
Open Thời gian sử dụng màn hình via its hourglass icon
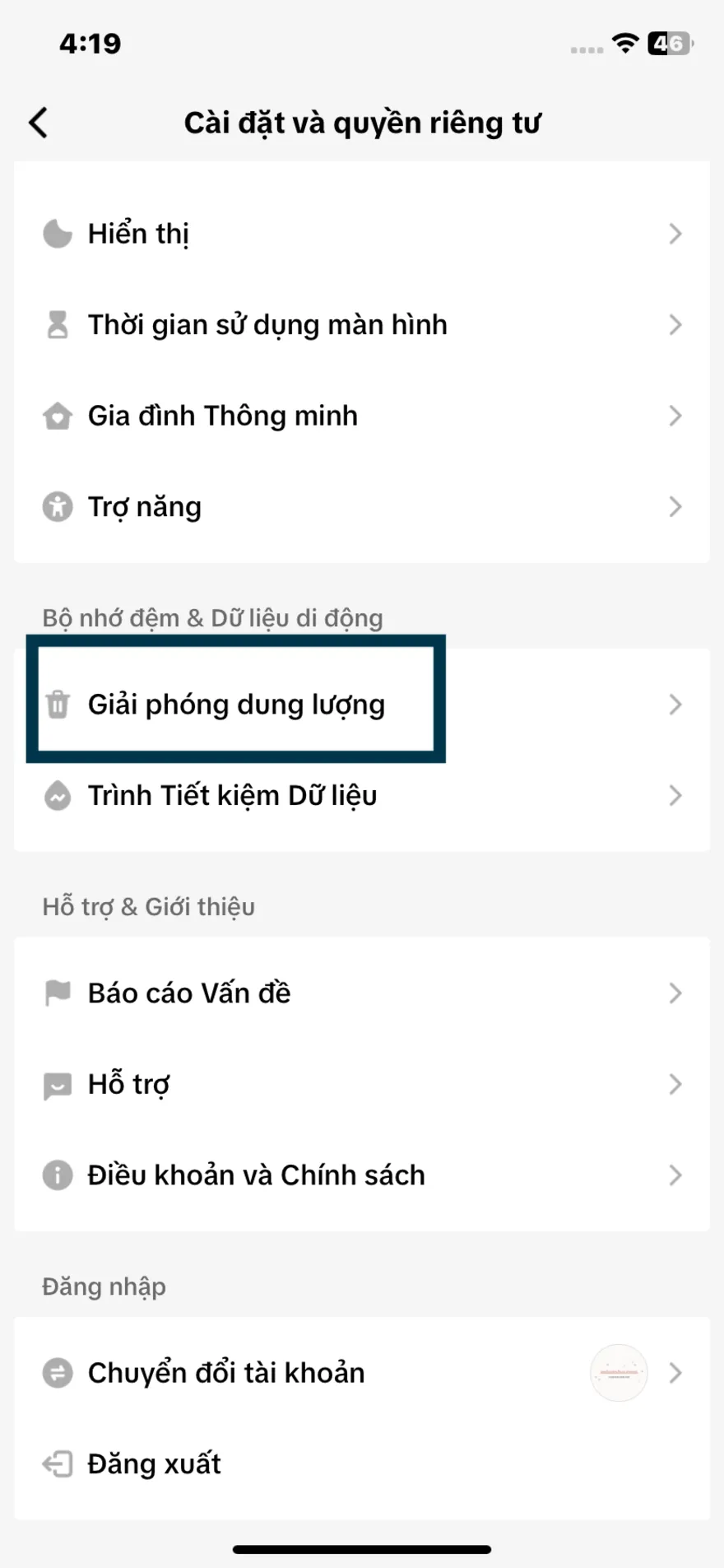[x=57, y=324]
